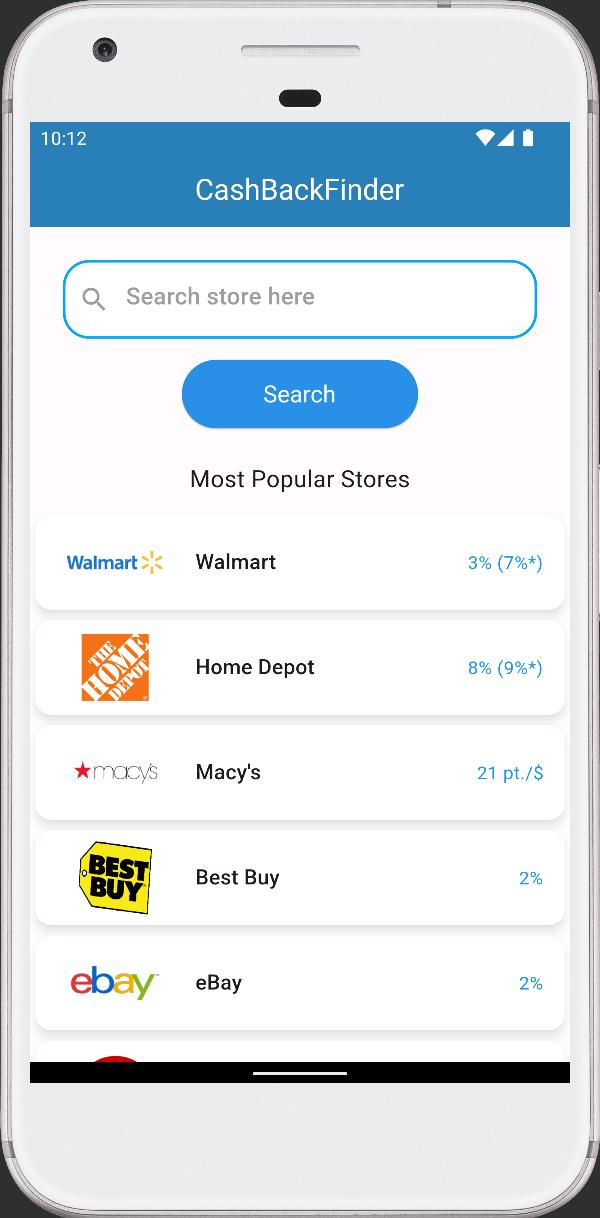Open the Walmart cash back store

pyautogui.click(x=300, y=562)
